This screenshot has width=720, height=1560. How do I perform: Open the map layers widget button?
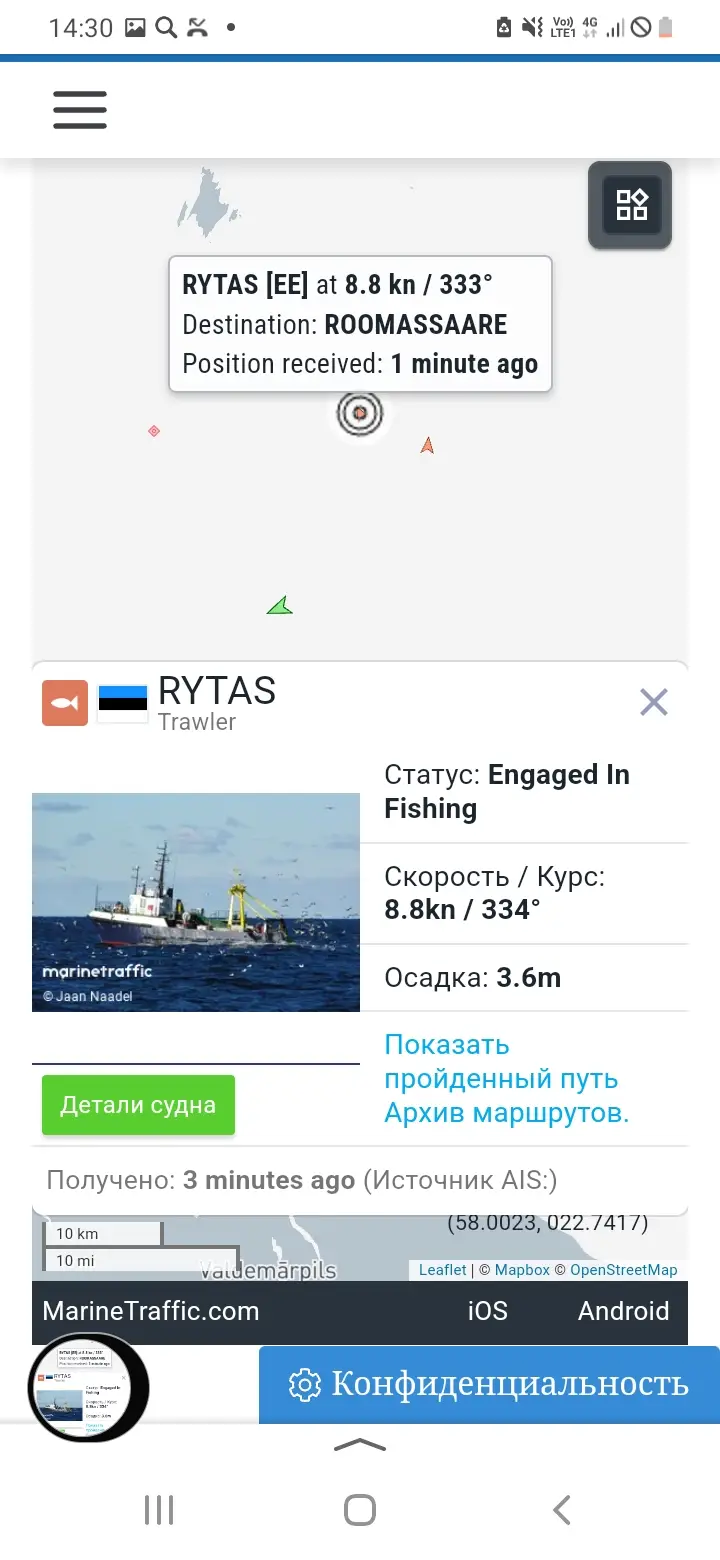(x=631, y=205)
